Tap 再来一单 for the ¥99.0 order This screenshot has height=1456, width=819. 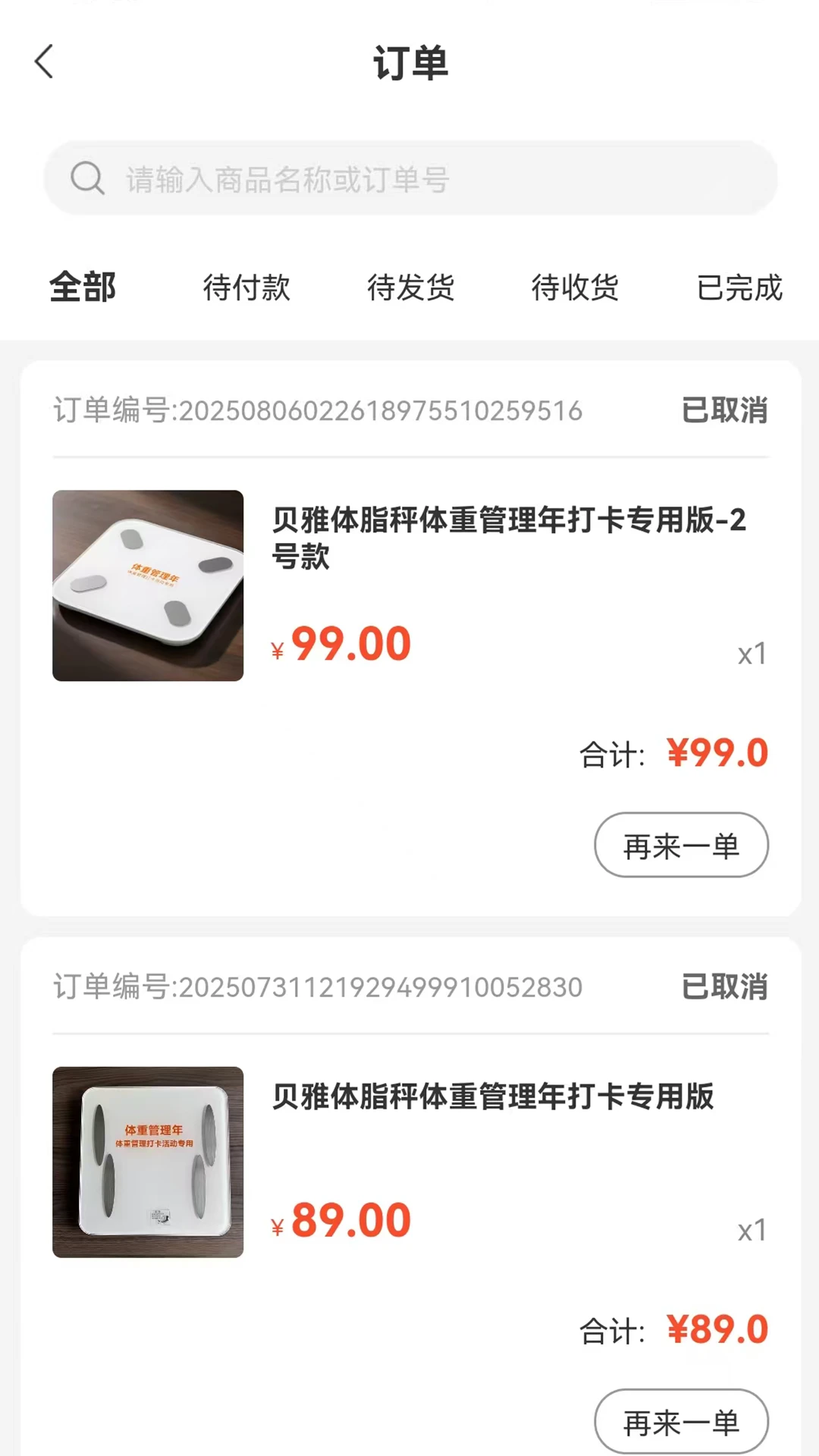[681, 846]
